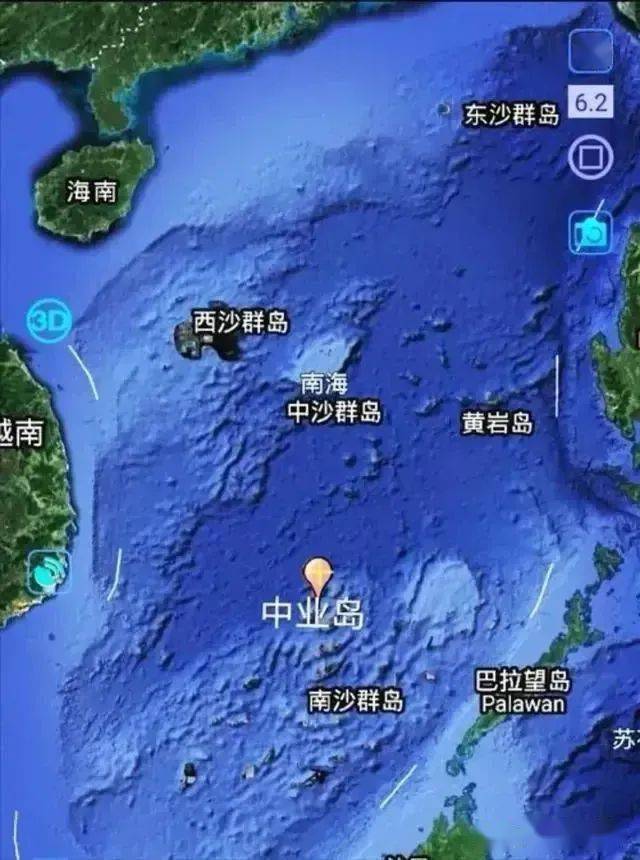Image resolution: width=640 pixels, height=860 pixels.
Task: Switch the map to 3D view
Action: (x=48, y=321)
